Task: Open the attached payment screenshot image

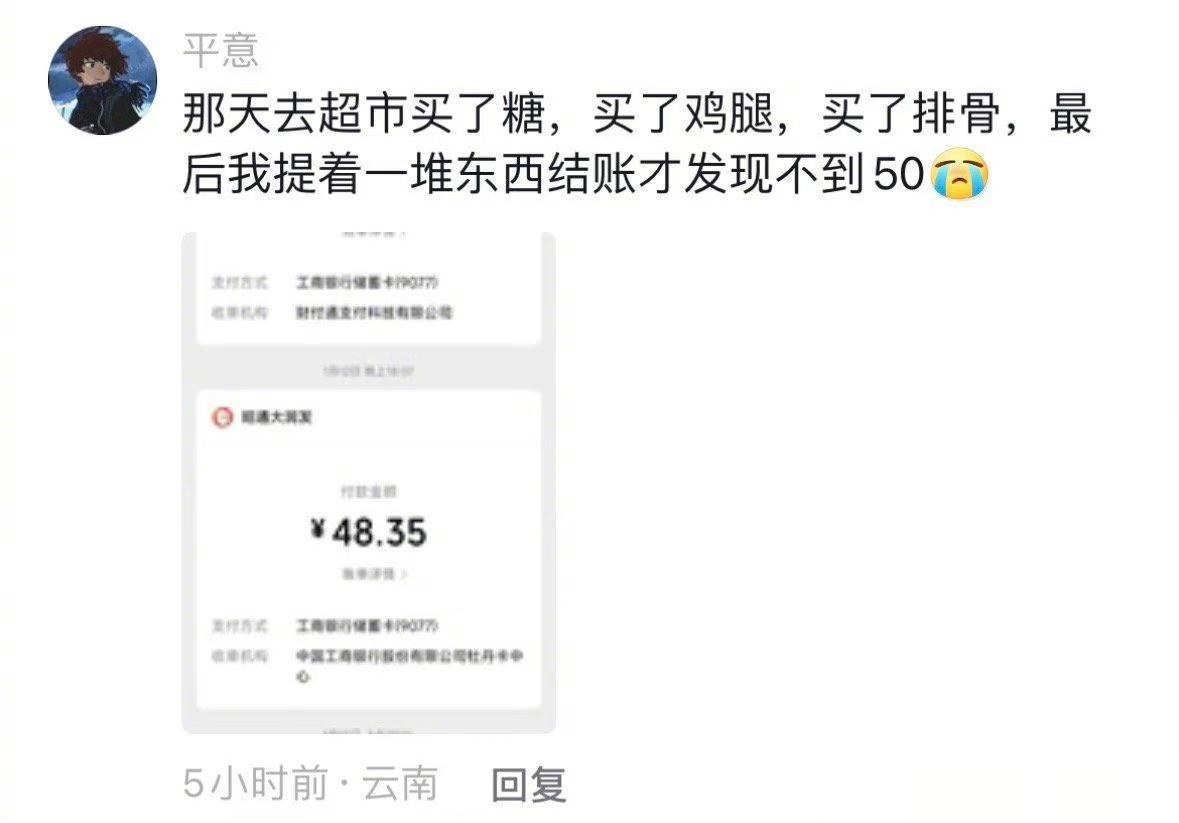Action: point(368,483)
